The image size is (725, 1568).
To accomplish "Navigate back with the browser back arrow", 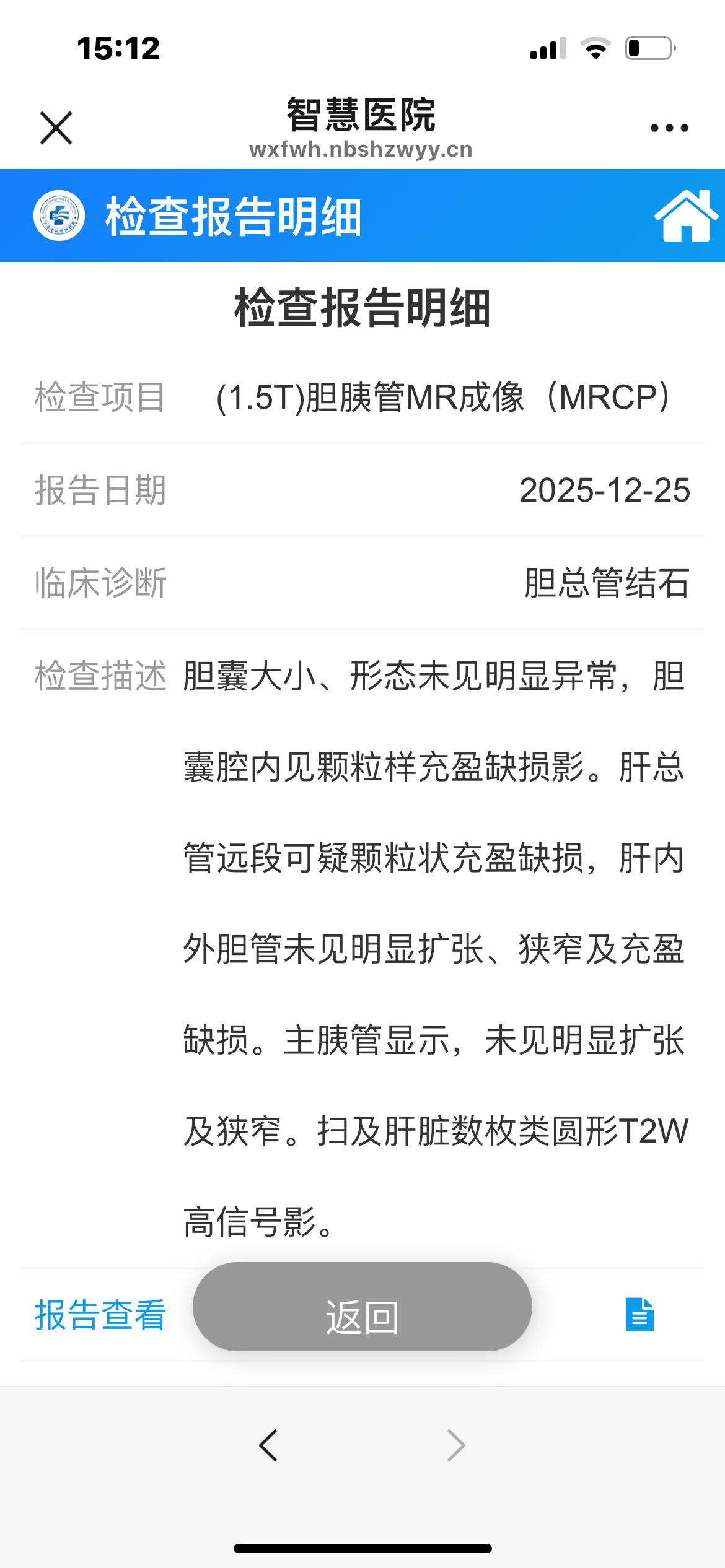I will click(x=269, y=1445).
